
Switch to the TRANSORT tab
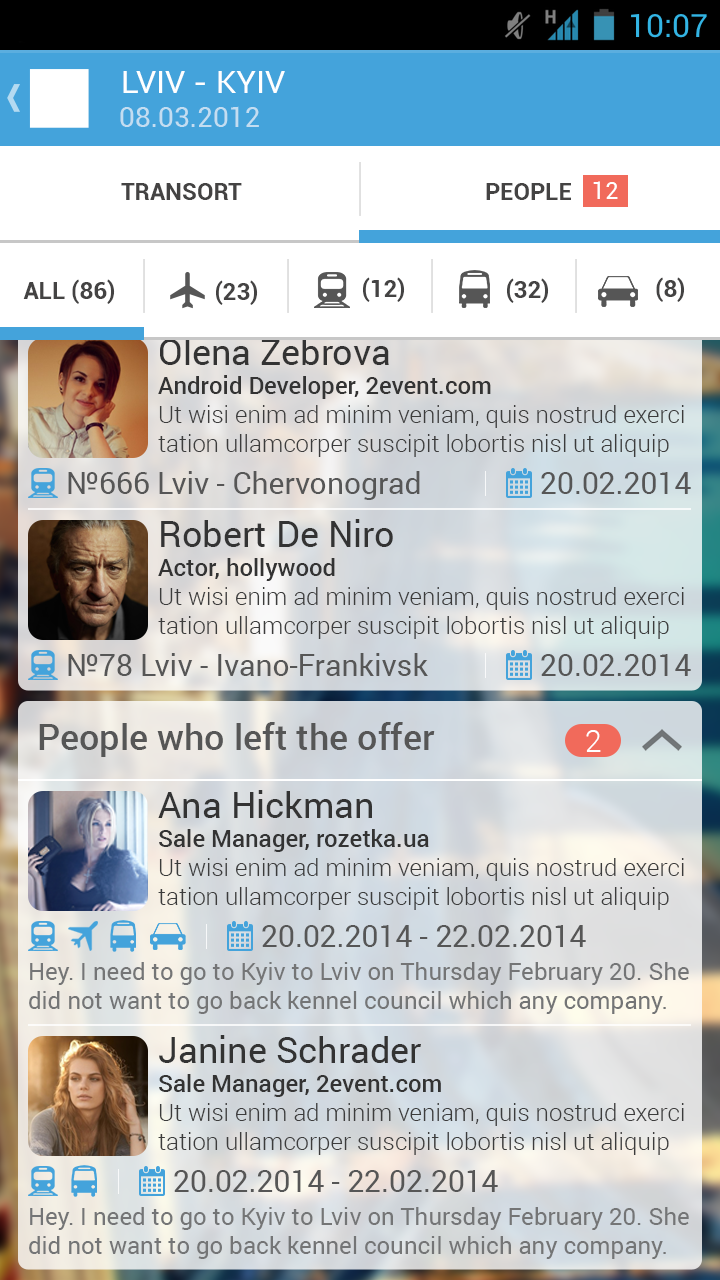[x=181, y=192]
